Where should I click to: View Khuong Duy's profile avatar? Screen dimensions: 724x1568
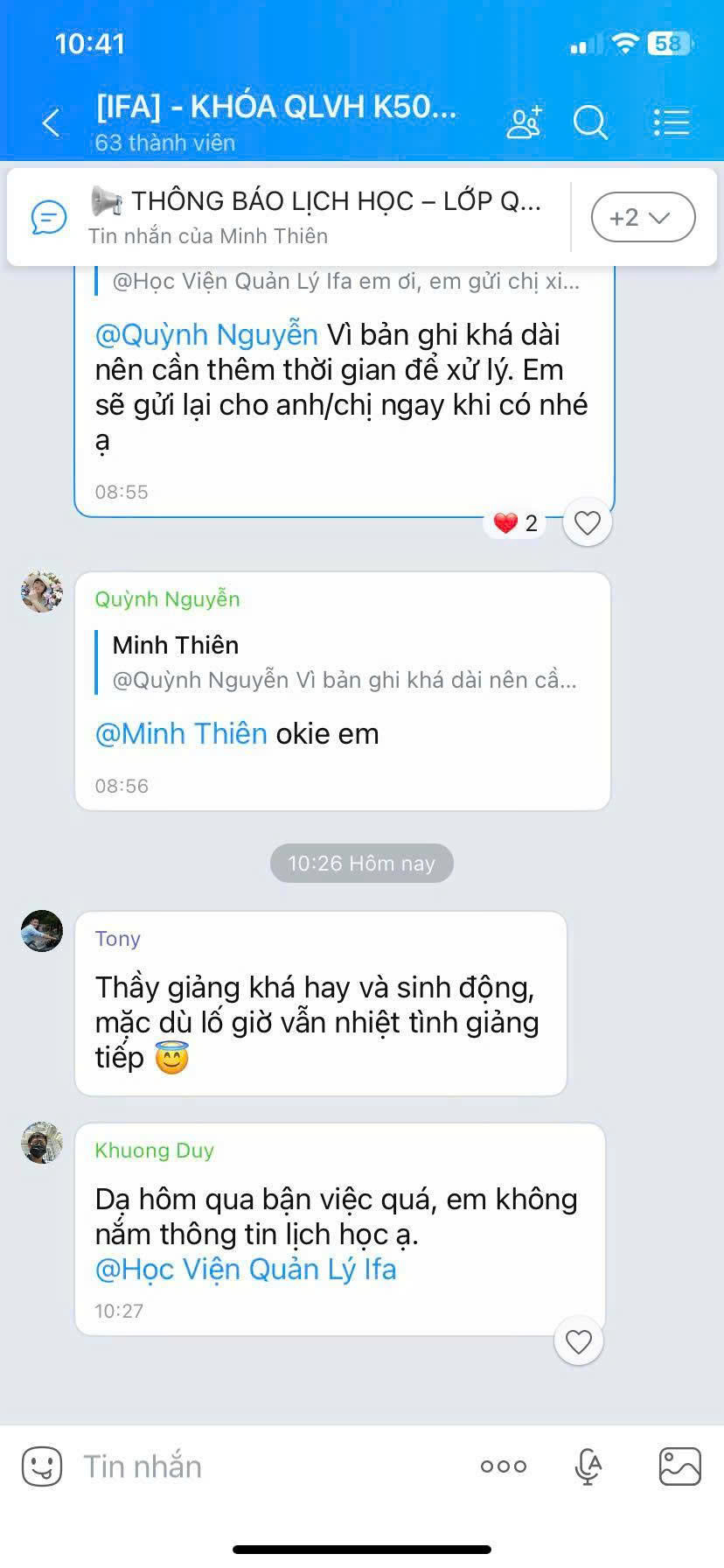(x=42, y=1143)
